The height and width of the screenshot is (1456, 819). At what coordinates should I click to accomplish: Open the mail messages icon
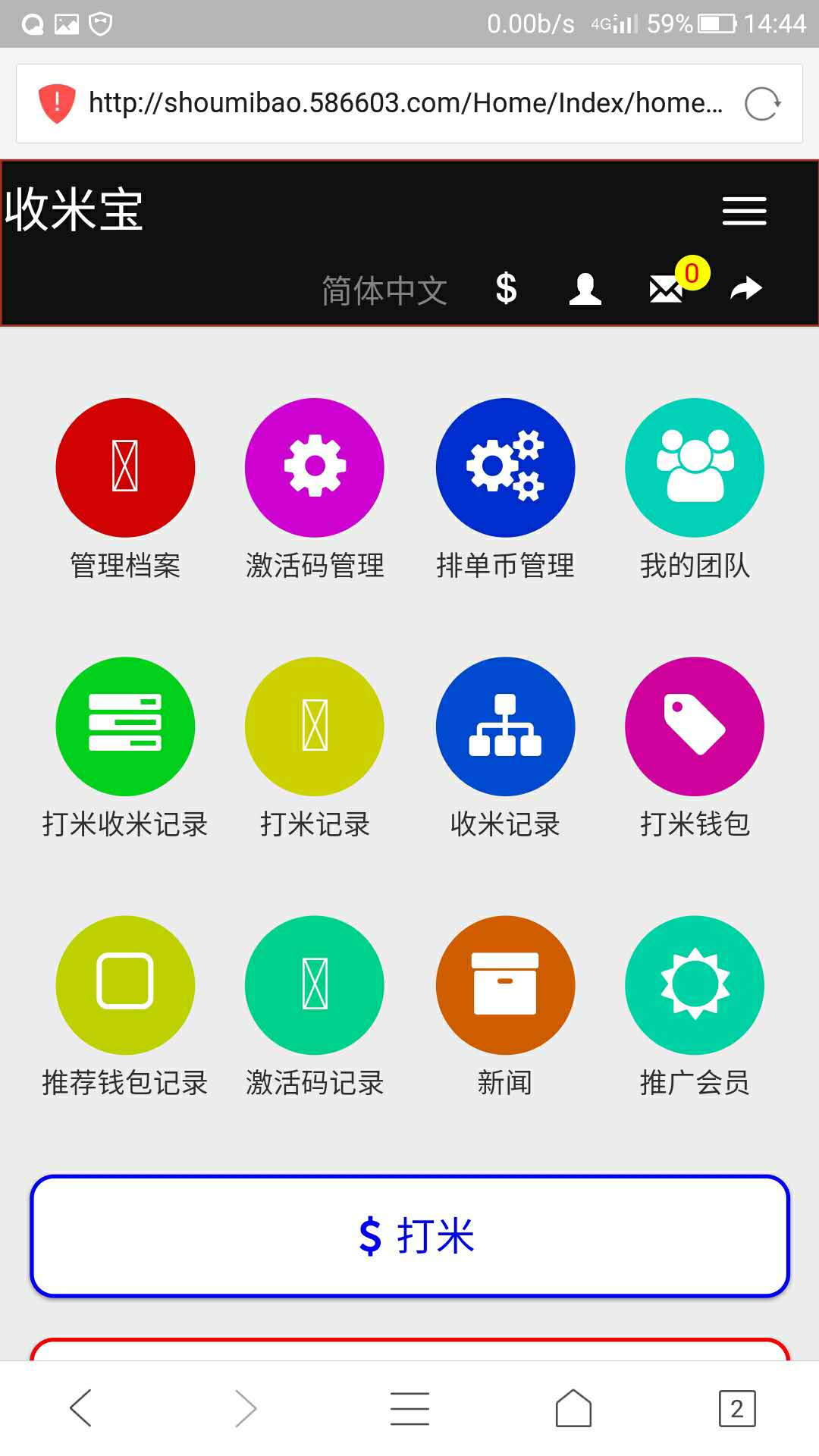coord(666,289)
